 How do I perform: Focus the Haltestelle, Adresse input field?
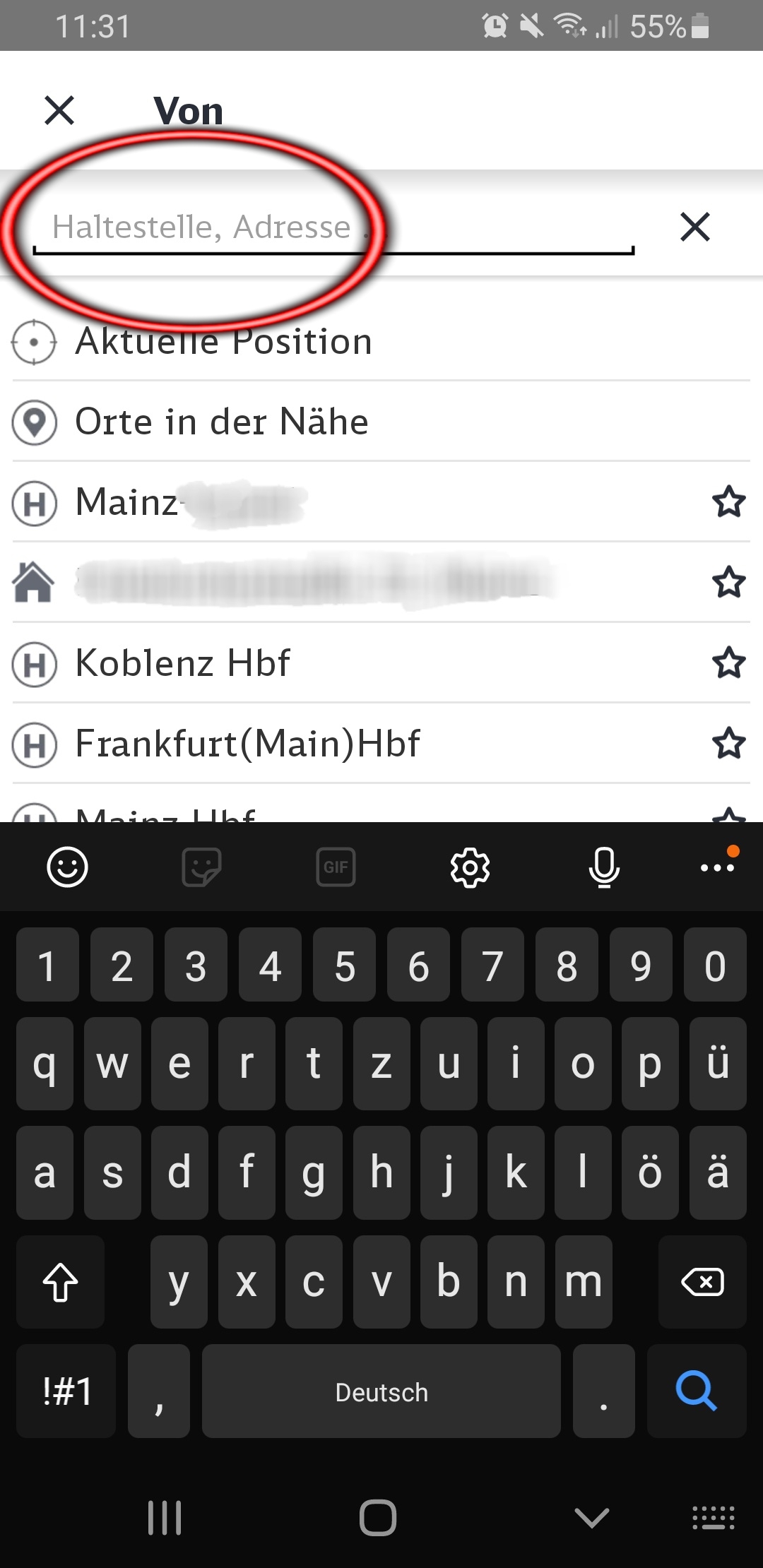(333, 227)
